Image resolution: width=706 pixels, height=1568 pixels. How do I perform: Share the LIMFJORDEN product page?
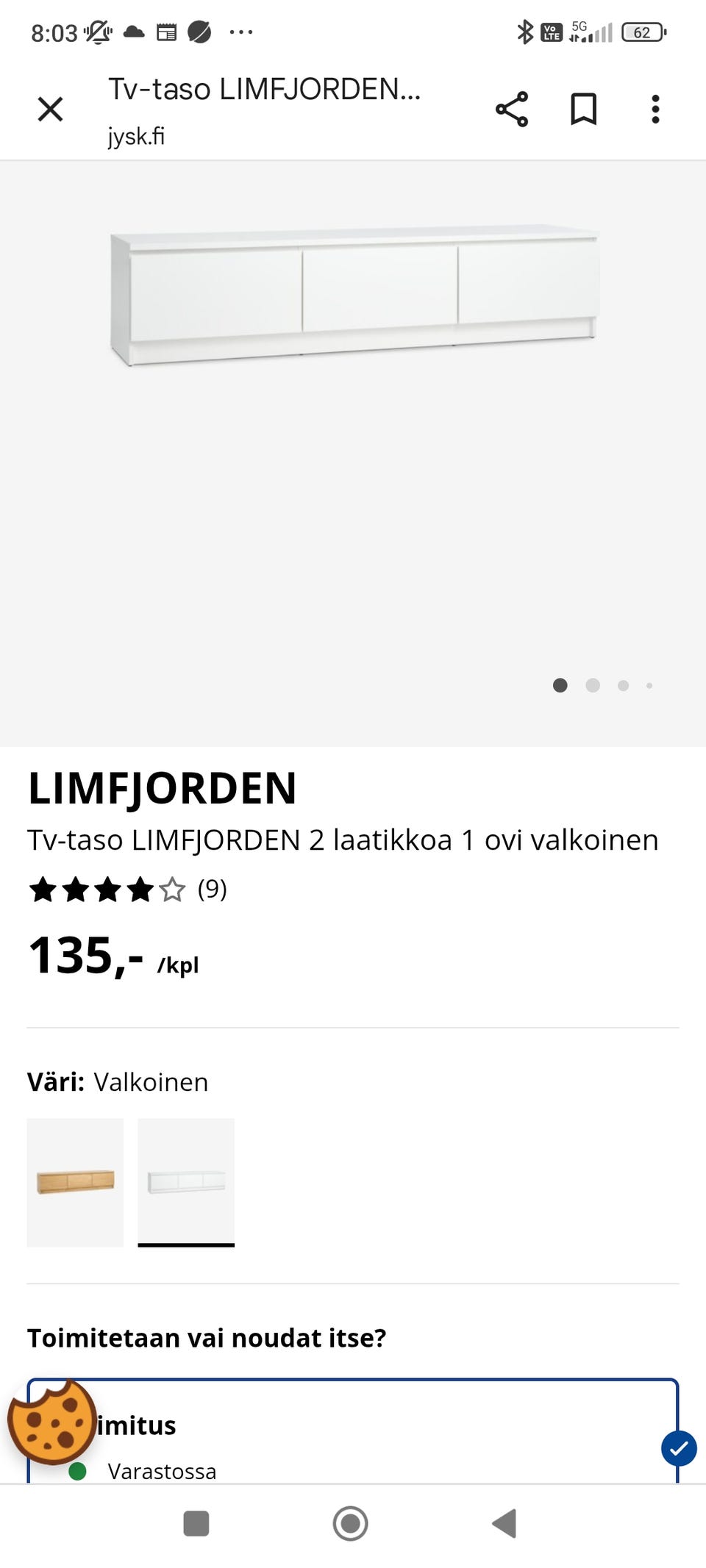click(x=512, y=109)
